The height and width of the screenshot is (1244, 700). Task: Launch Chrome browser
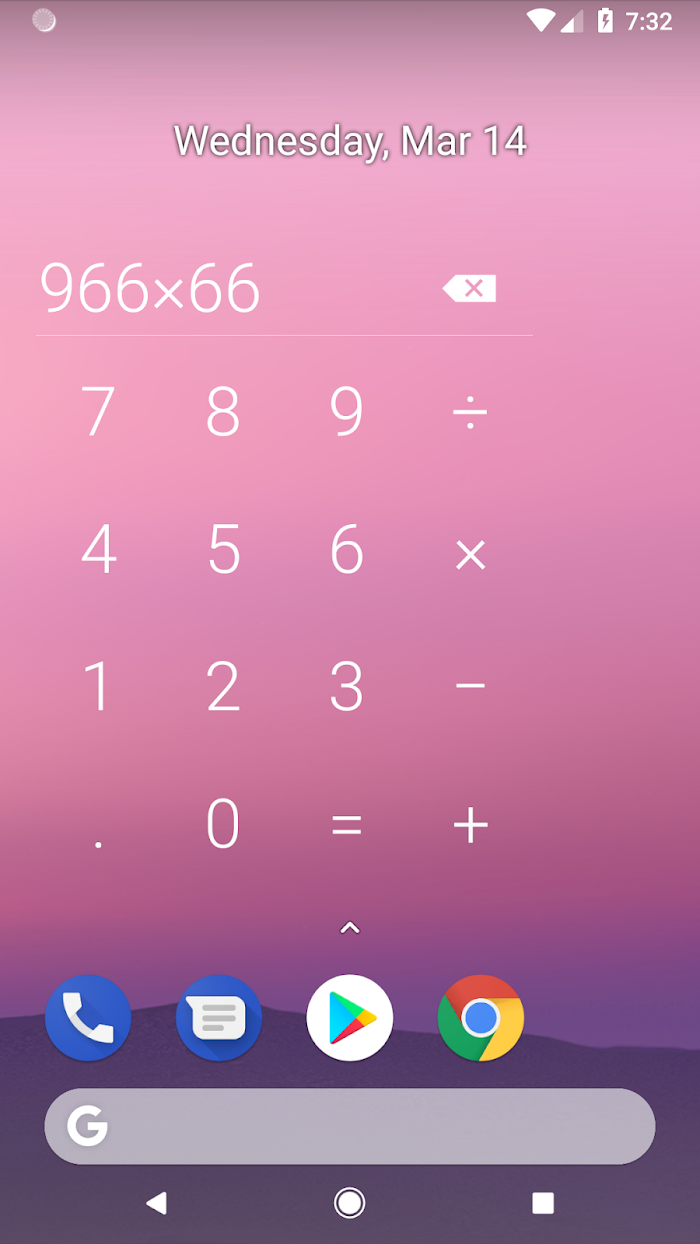coord(481,1018)
